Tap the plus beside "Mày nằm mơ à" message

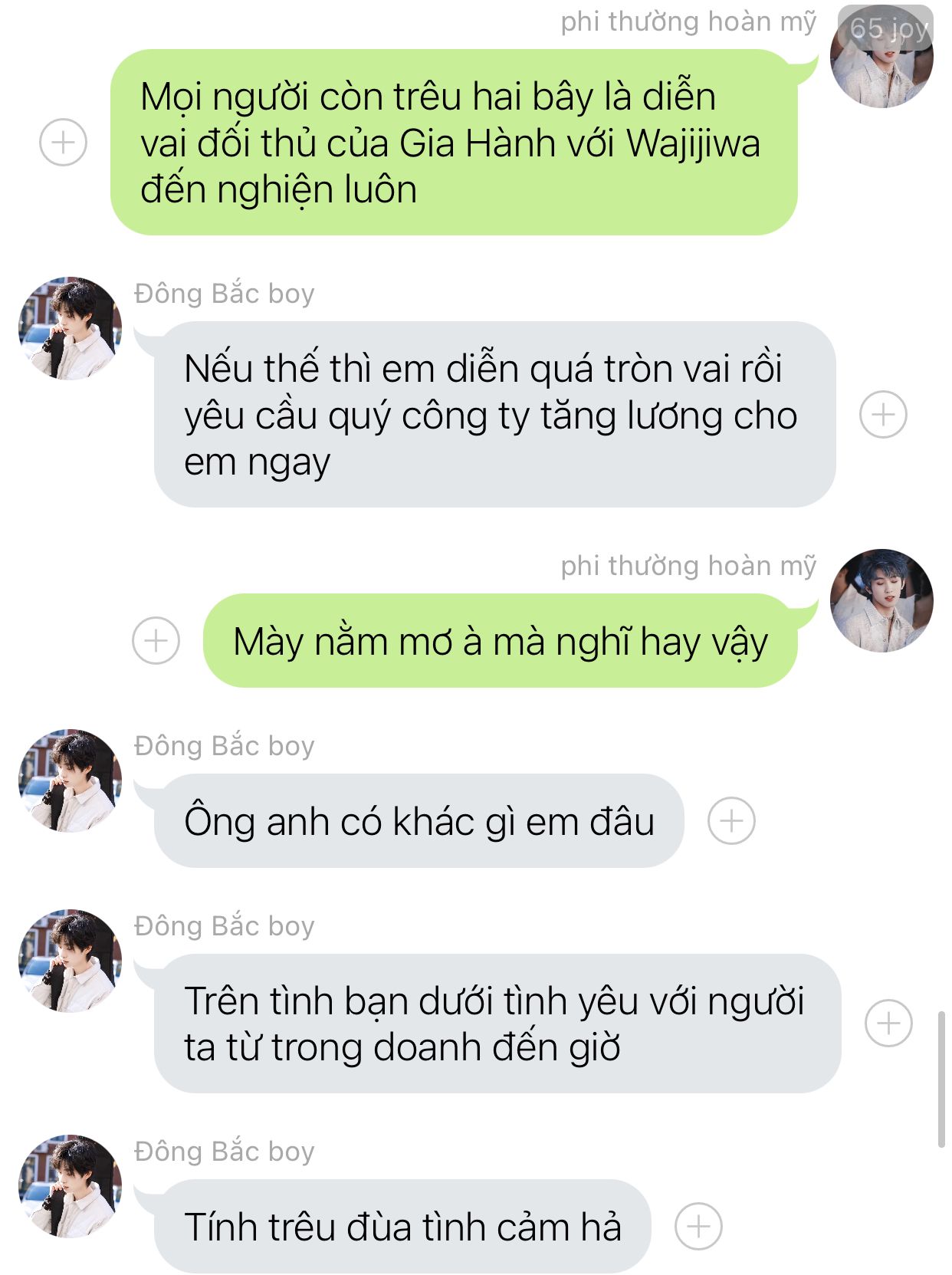tap(156, 640)
